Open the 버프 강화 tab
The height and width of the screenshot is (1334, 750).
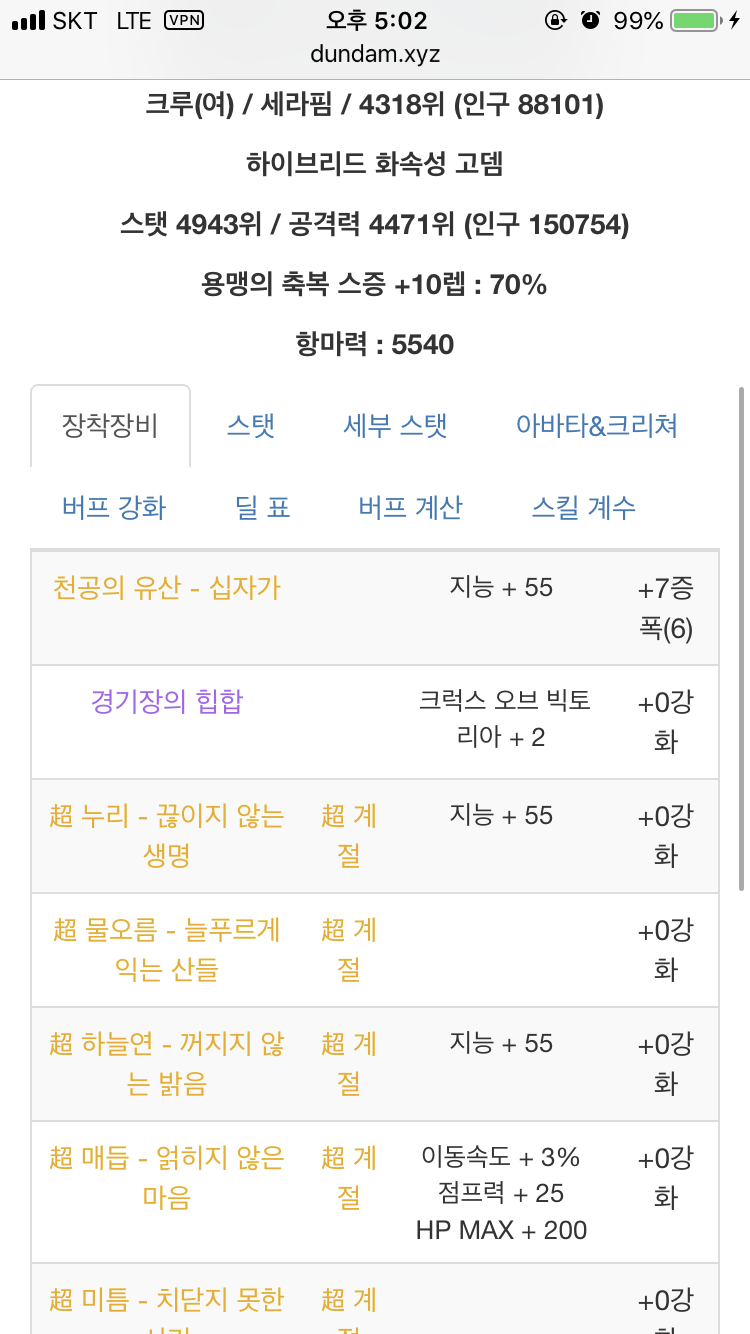point(114,507)
